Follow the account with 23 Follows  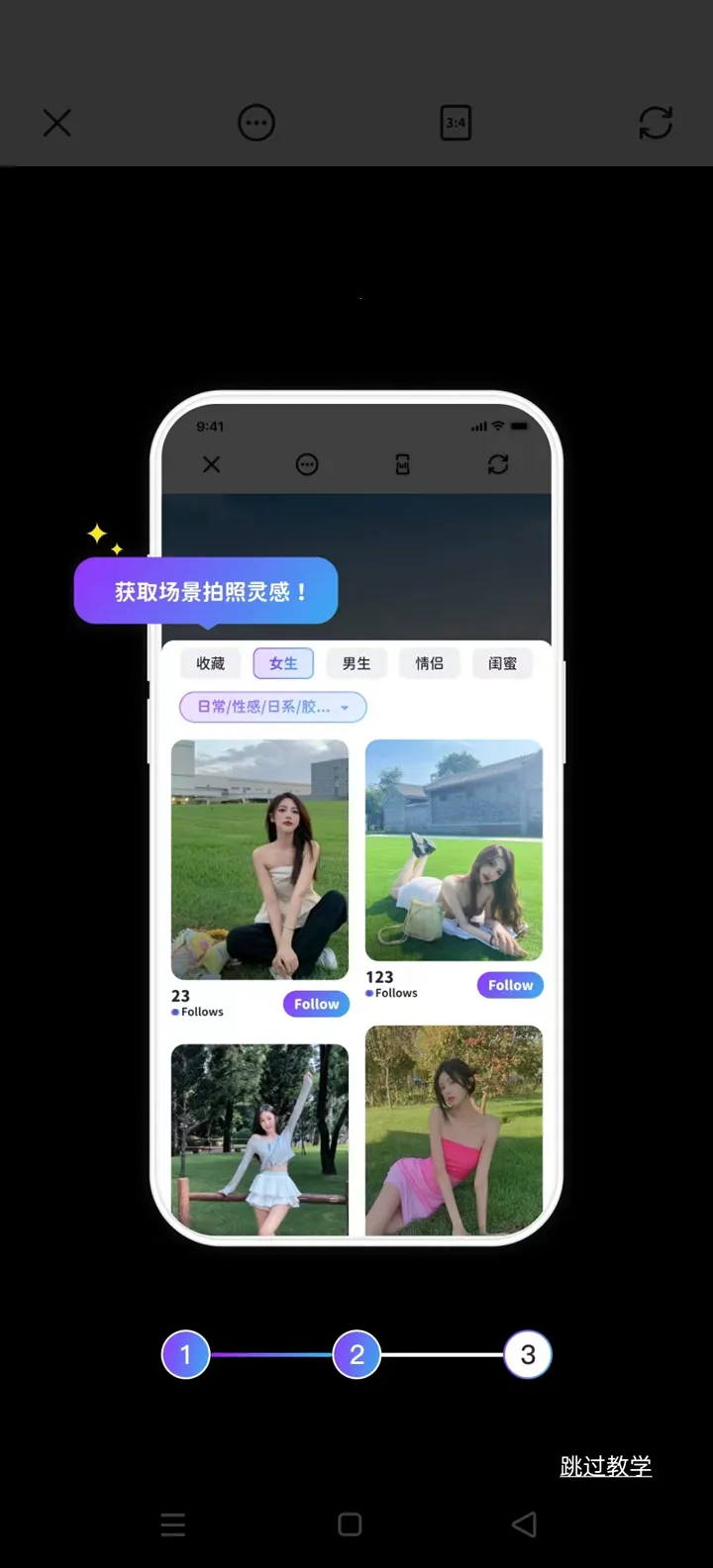coord(316,1003)
